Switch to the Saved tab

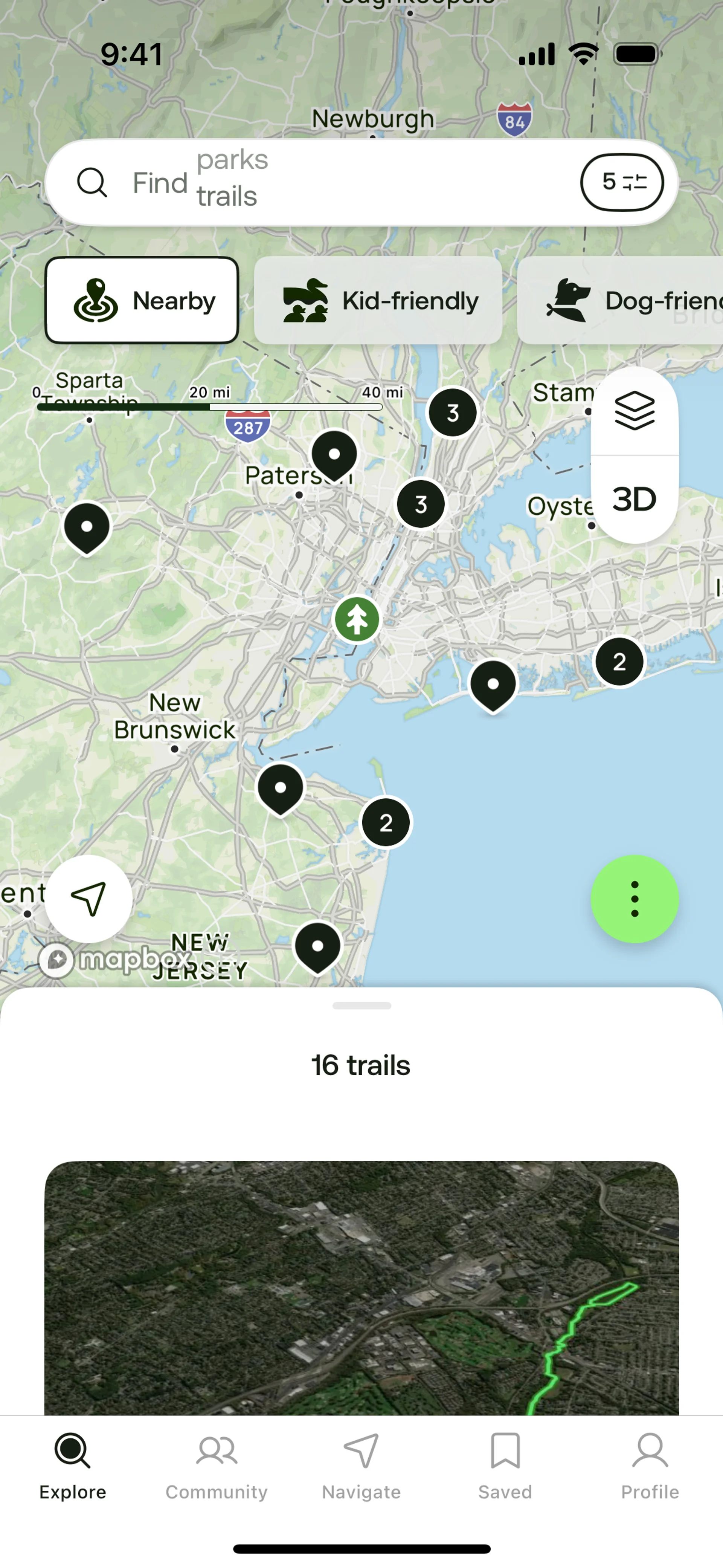[x=505, y=1466]
